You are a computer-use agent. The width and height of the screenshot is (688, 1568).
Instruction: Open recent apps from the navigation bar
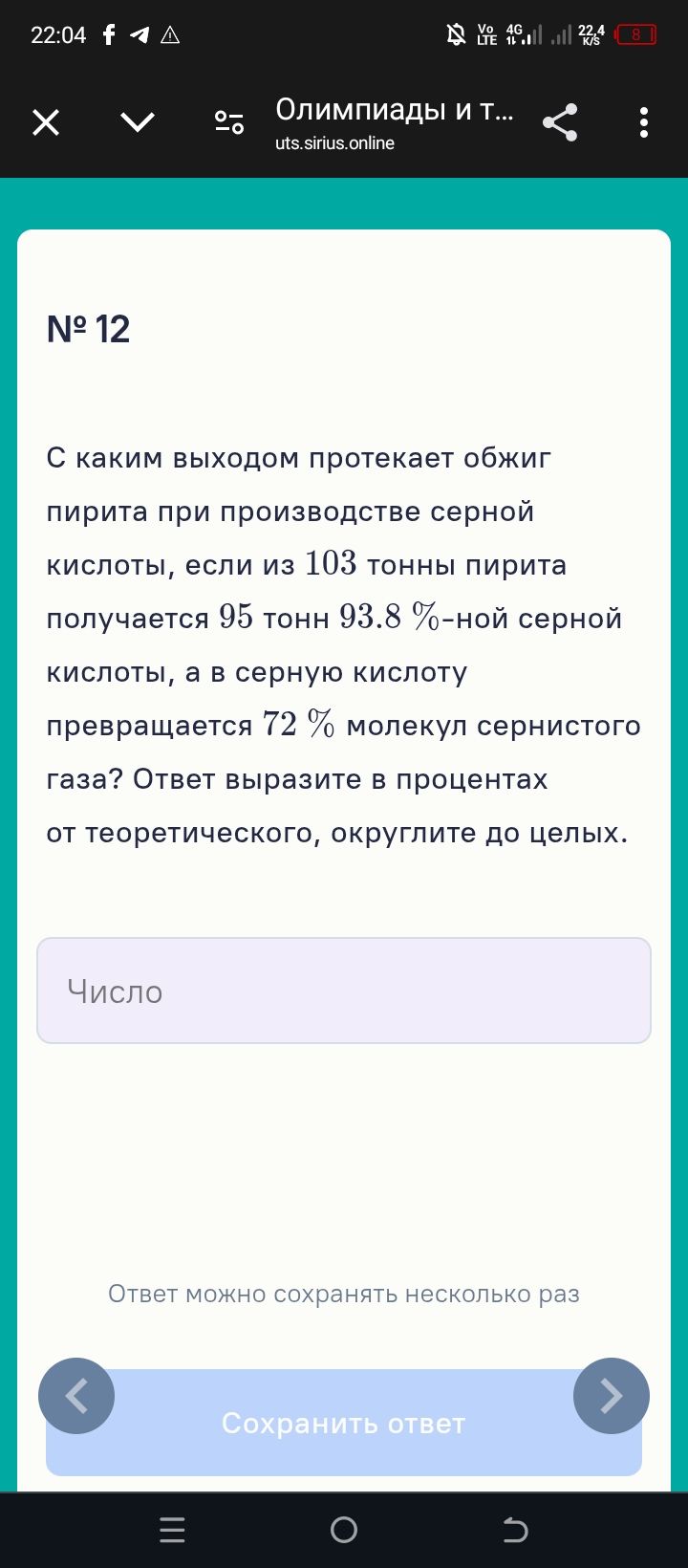coord(172,1531)
